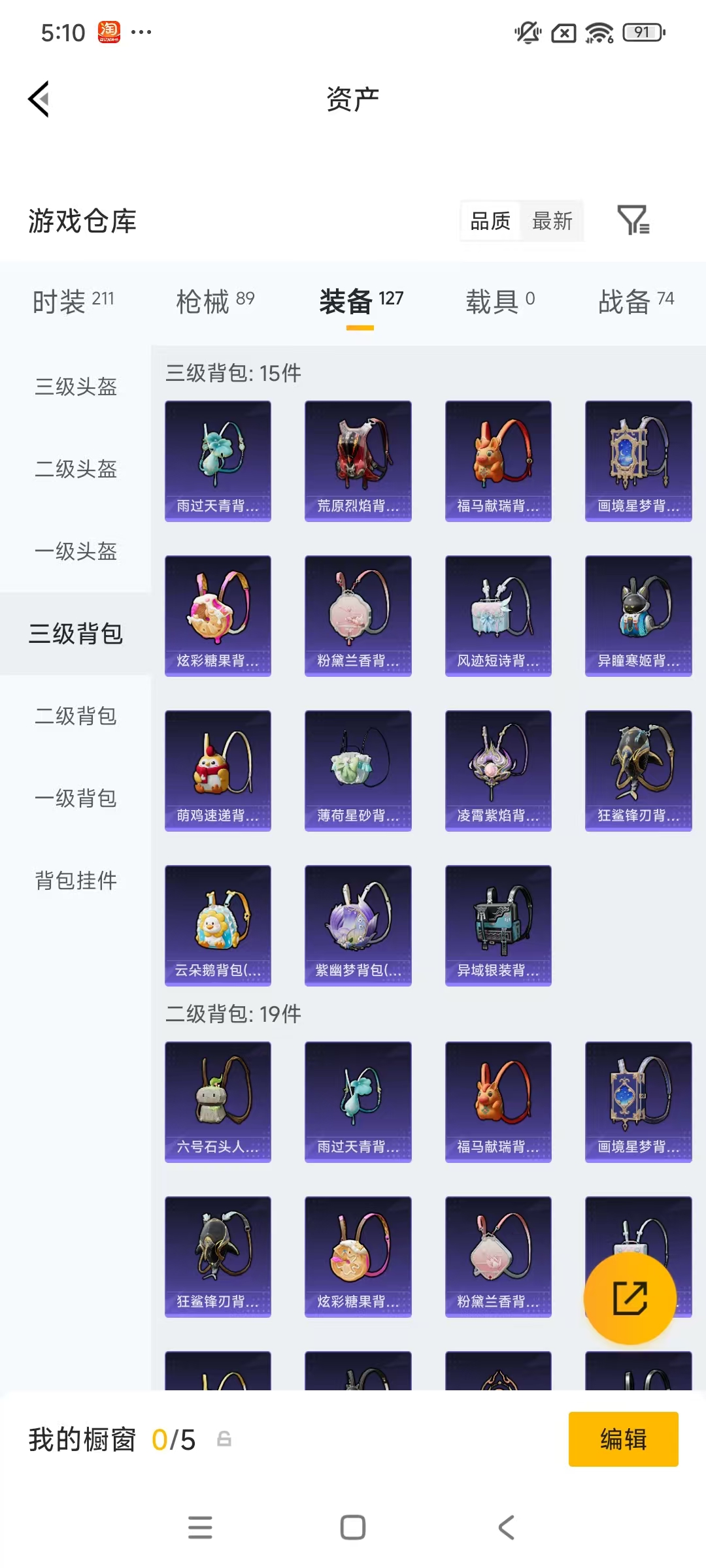Select 背包挂件 in the side list
706x1568 pixels.
(76, 881)
